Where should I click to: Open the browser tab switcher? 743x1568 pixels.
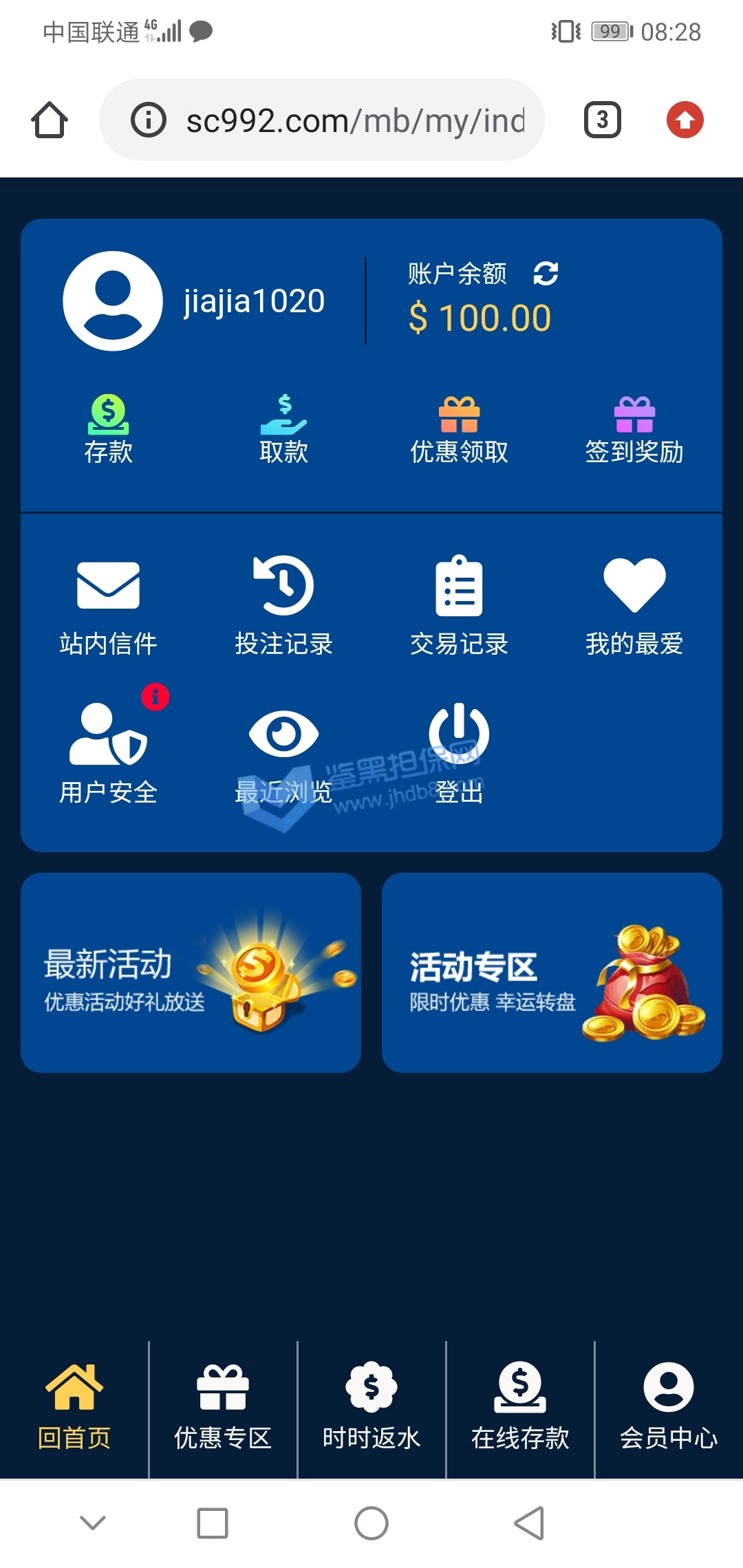click(x=602, y=120)
